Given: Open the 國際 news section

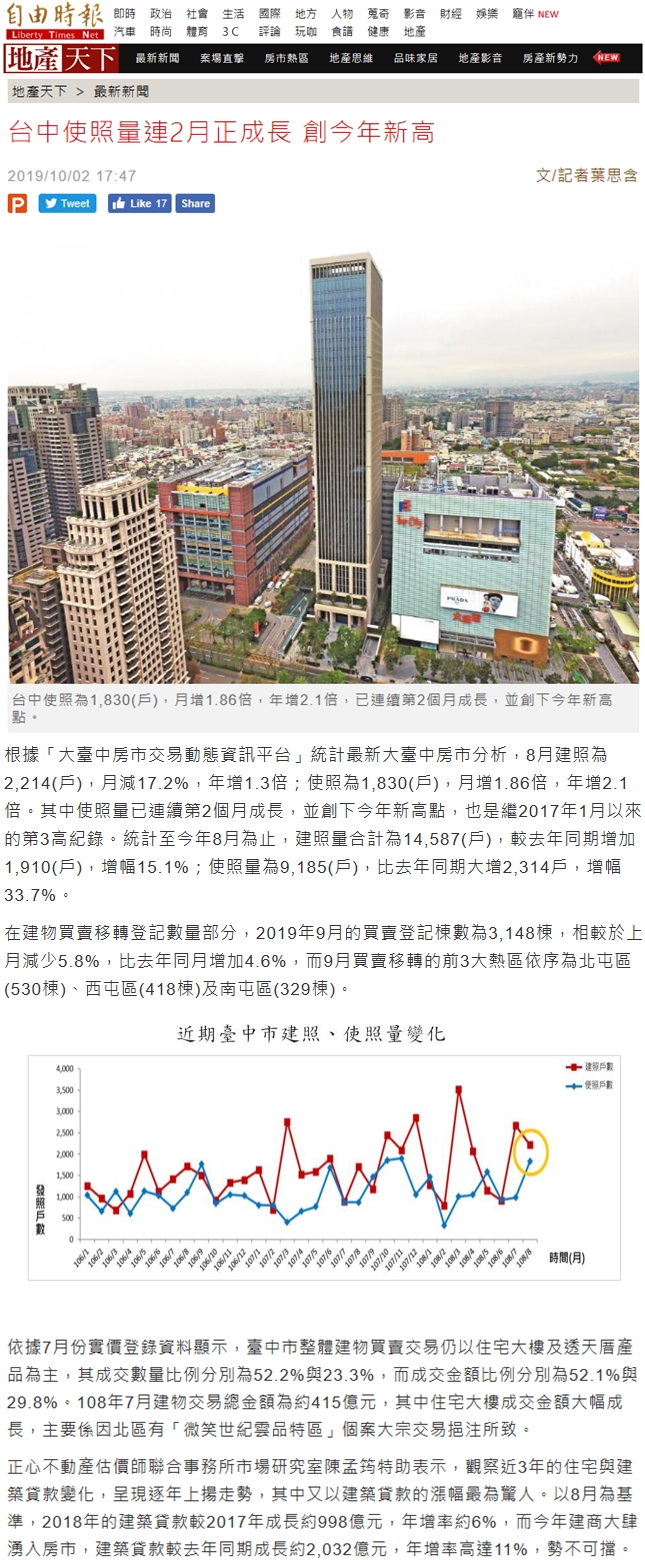Looking at the screenshot, I should click(269, 14).
